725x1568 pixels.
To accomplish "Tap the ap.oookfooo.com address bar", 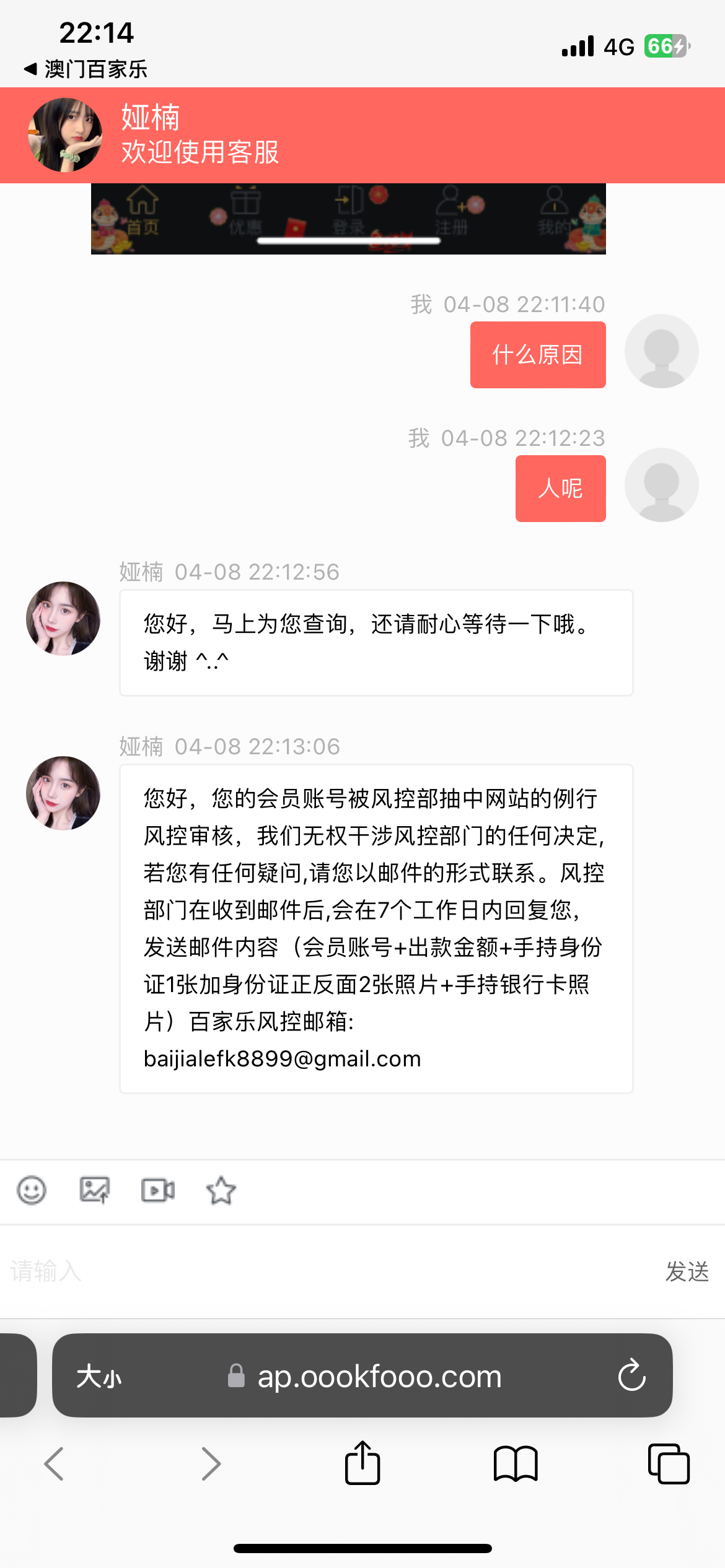I will click(379, 1377).
